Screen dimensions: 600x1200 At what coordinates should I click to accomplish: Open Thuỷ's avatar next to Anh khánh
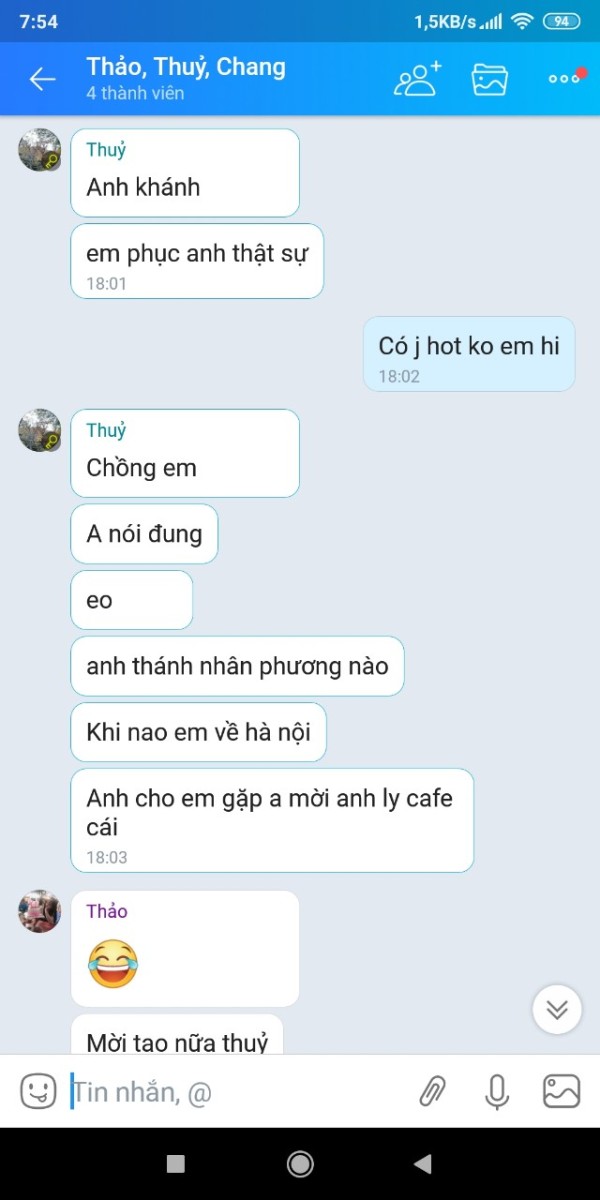40,150
